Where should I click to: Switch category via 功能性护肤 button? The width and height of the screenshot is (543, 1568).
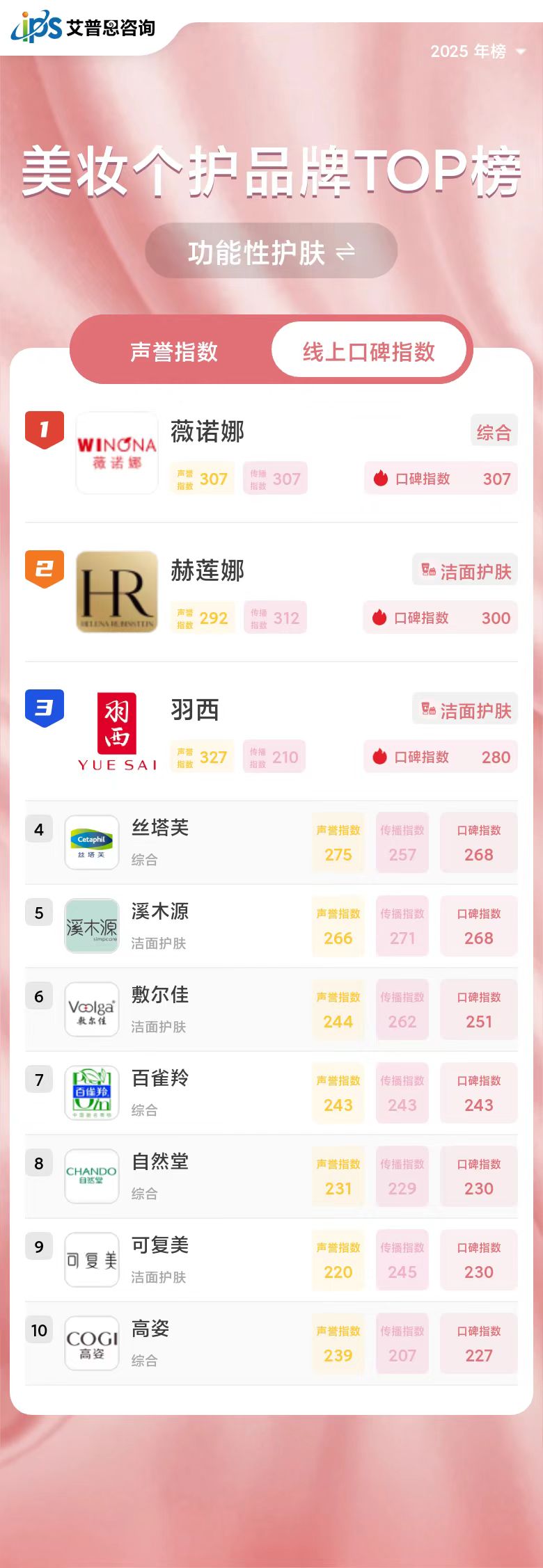(271, 252)
